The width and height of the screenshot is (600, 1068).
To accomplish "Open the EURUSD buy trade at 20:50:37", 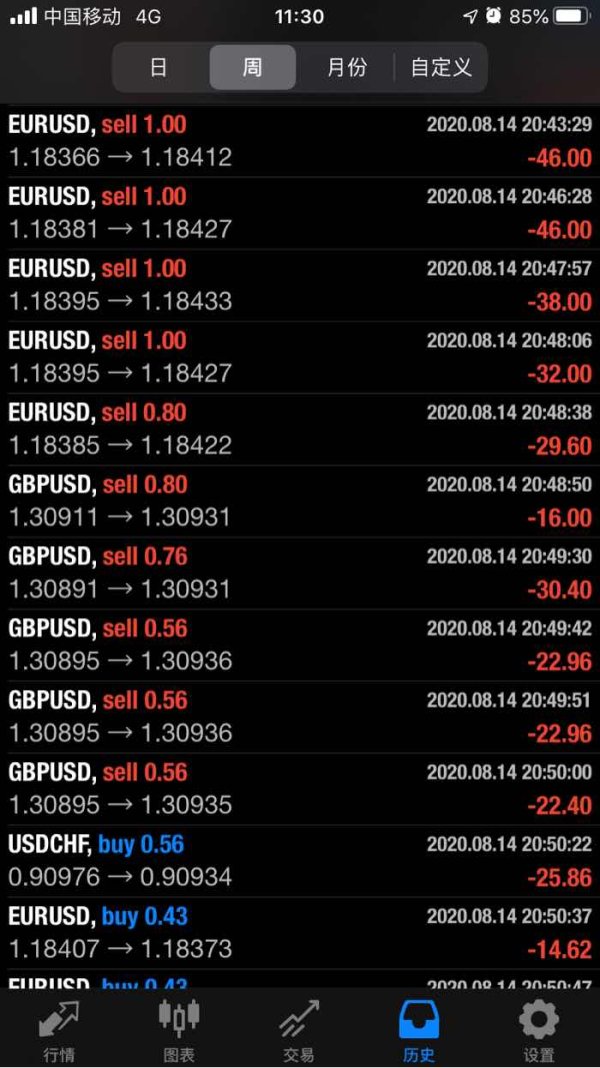I will pyautogui.click(x=300, y=933).
